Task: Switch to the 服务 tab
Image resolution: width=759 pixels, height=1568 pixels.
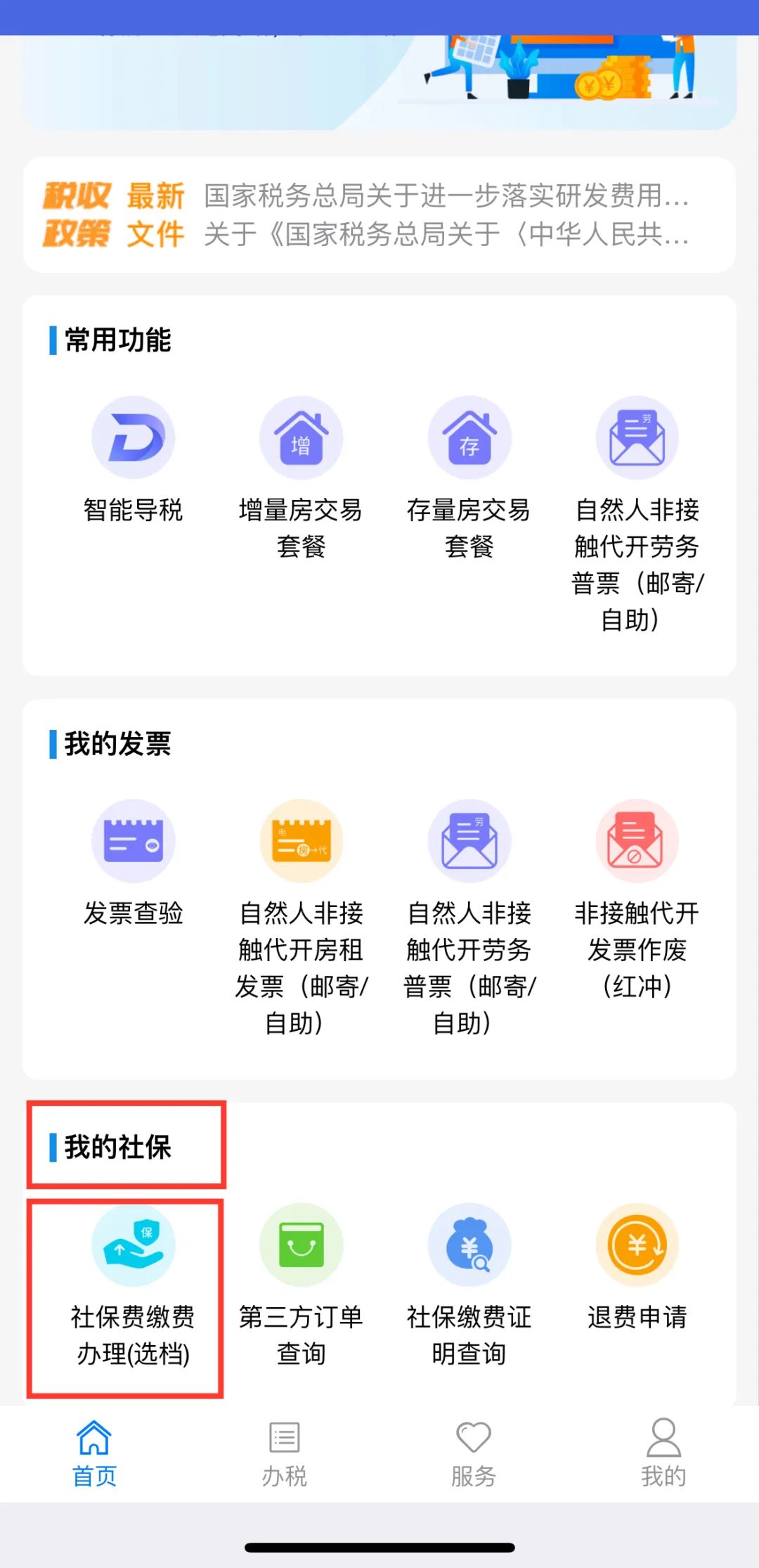Action: pyautogui.click(x=474, y=1454)
